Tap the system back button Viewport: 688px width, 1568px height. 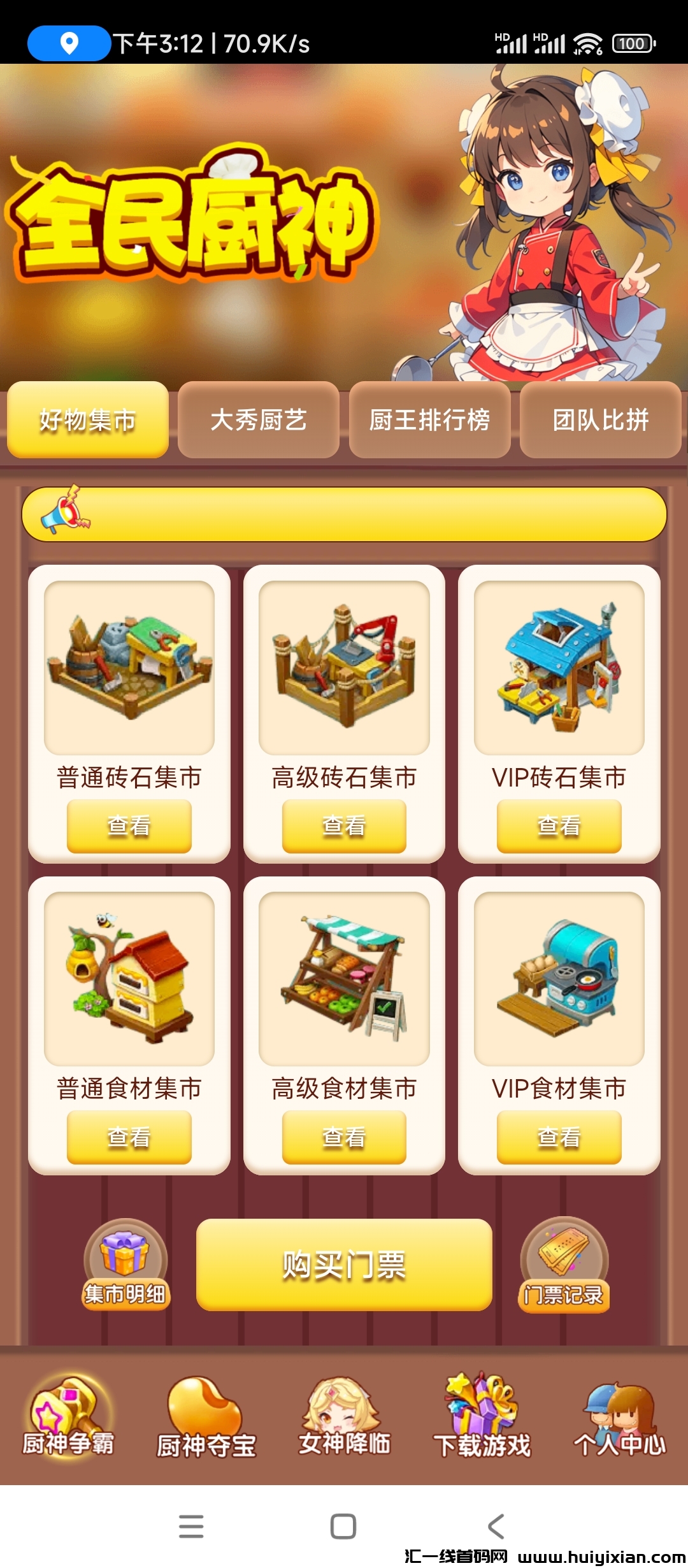coord(496,1527)
